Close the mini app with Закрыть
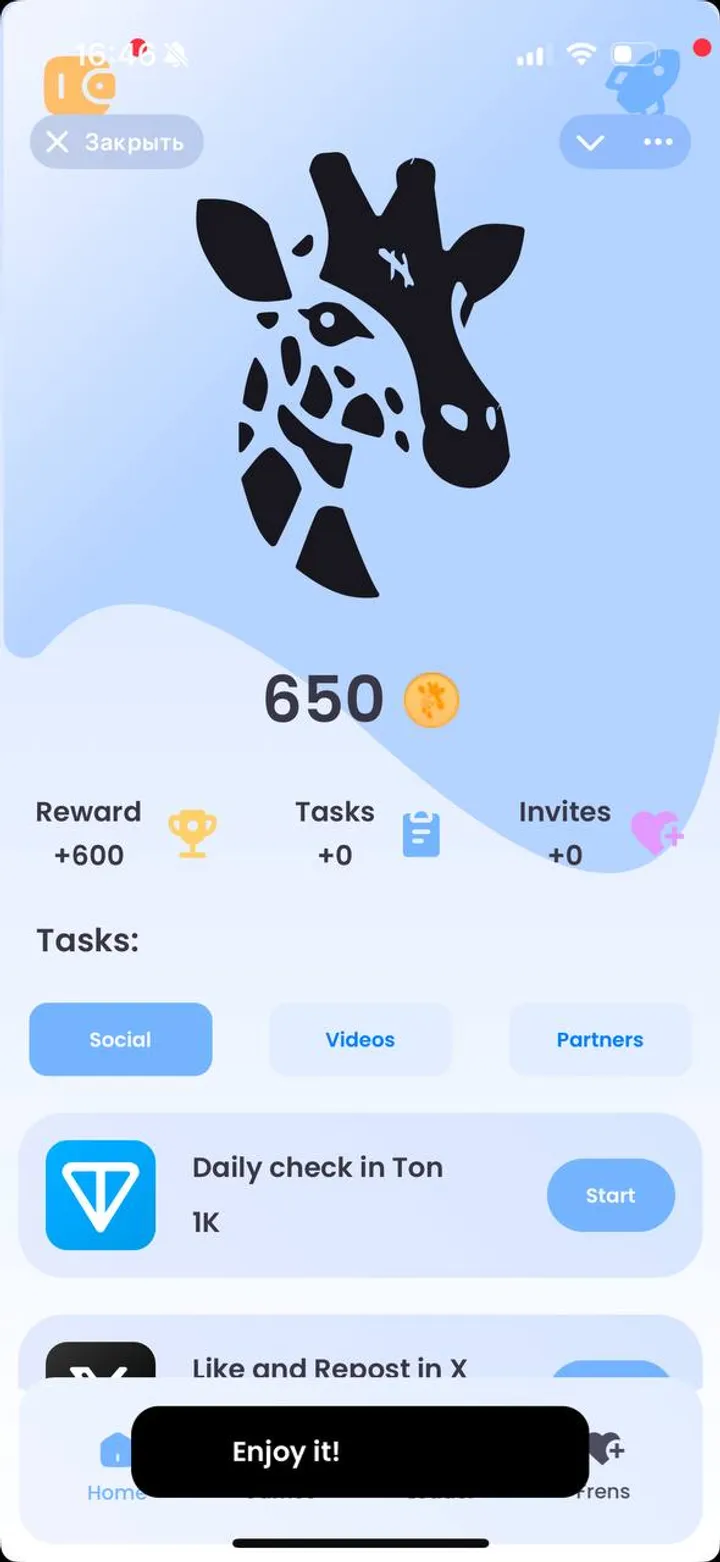Screen dimensions: 720x1562 [116, 142]
